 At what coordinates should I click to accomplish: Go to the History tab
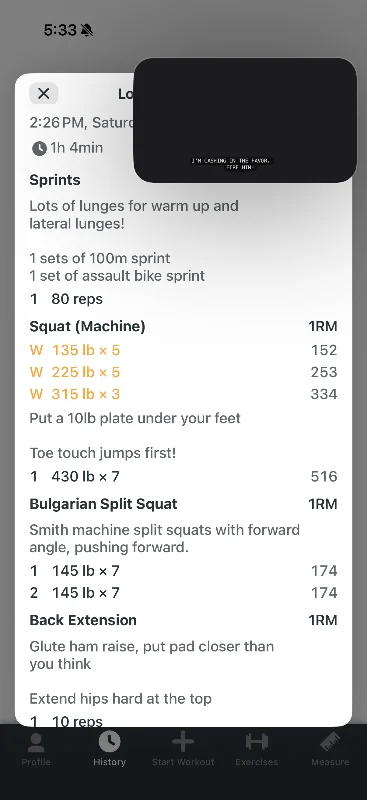click(x=109, y=749)
